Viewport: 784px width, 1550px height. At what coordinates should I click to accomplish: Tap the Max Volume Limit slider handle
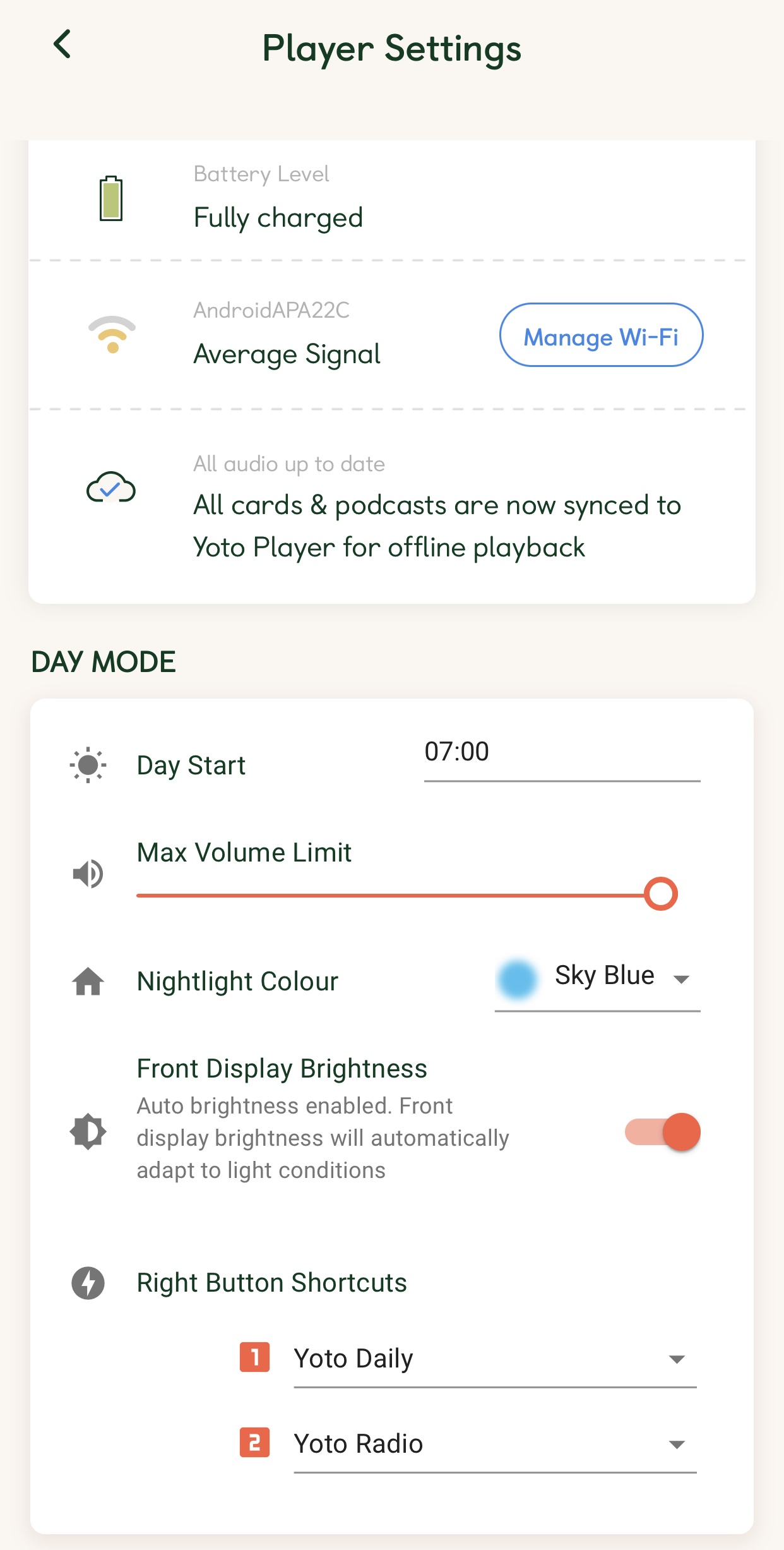coord(660,894)
